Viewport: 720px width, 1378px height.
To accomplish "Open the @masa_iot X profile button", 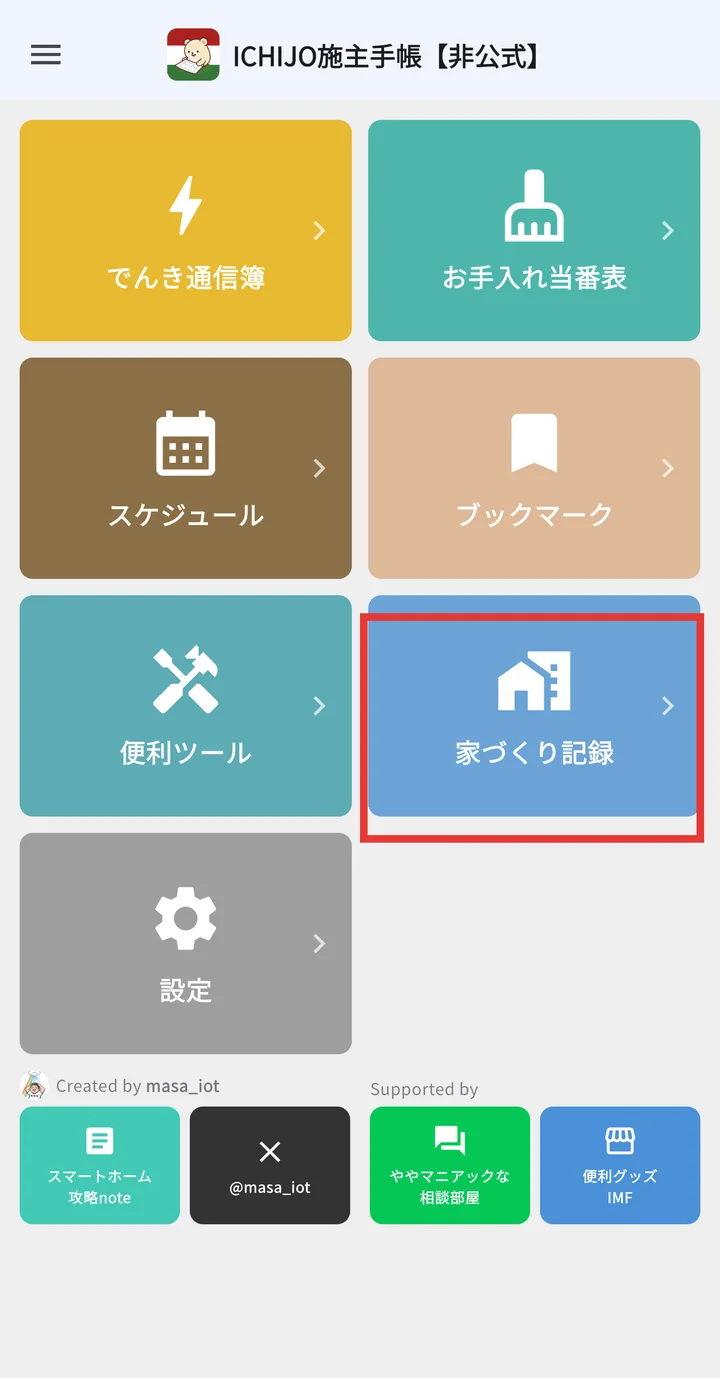I will [x=270, y=1165].
